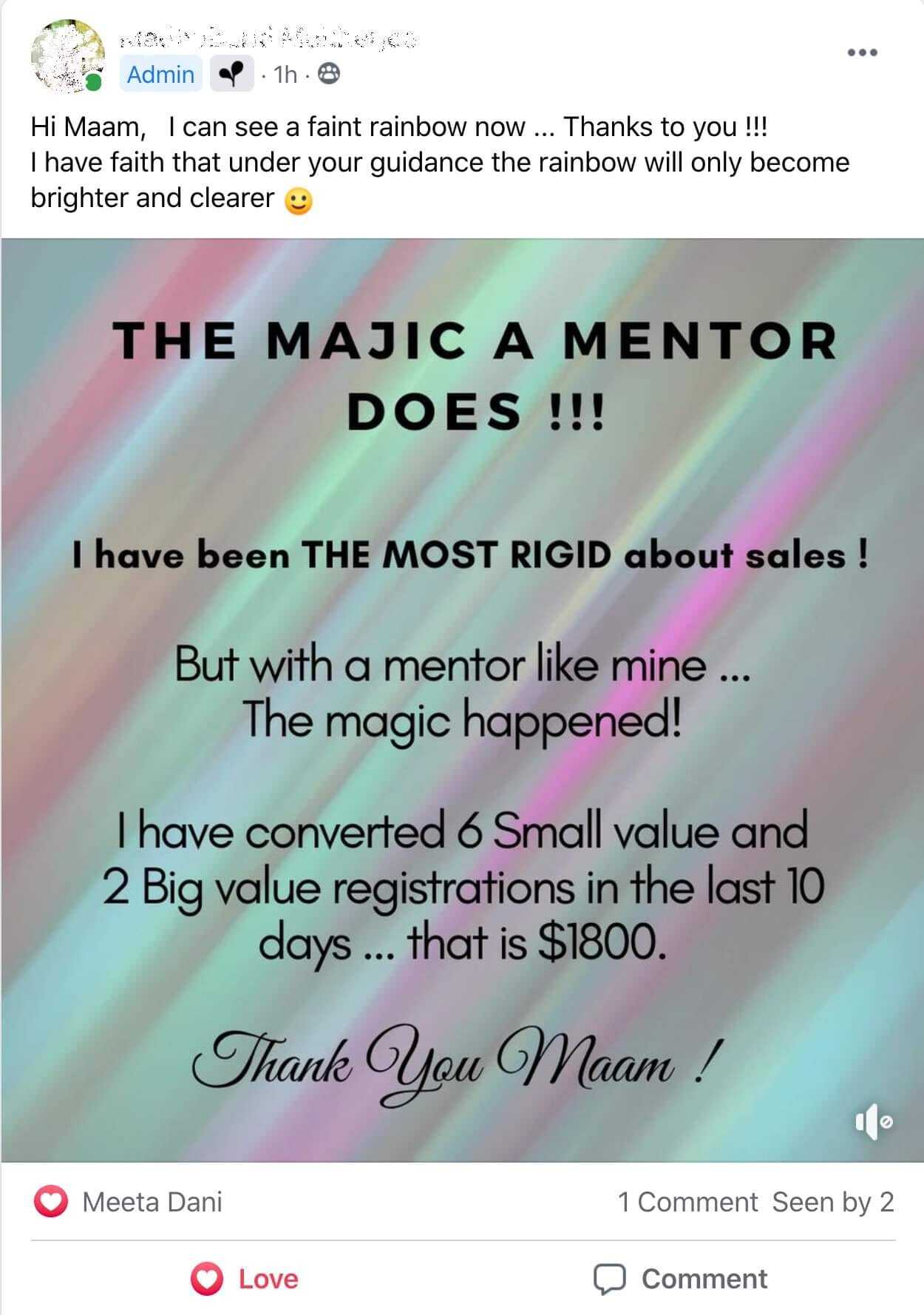Check the Seen by 2 viewers
This screenshot has height=1315, width=924.
(833, 1202)
